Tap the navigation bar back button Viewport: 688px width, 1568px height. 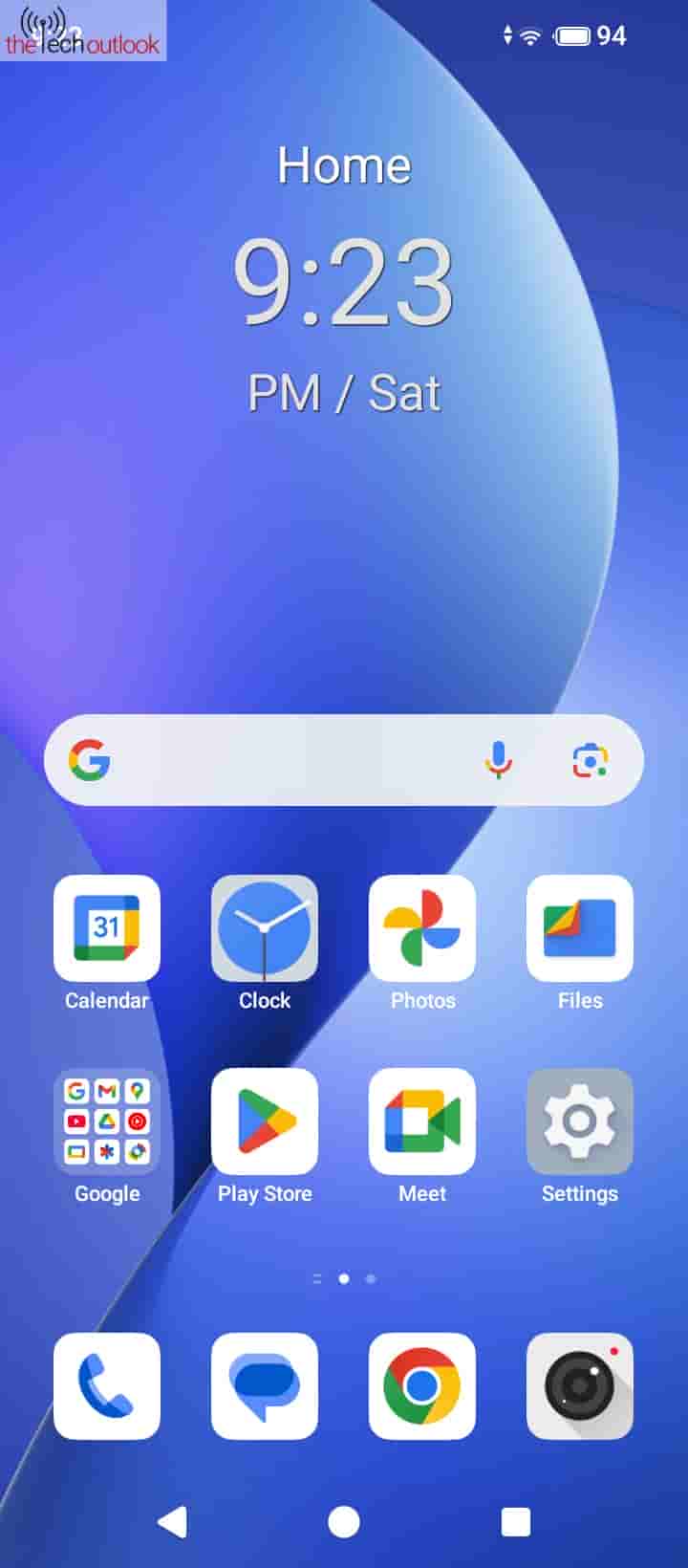(172, 1521)
